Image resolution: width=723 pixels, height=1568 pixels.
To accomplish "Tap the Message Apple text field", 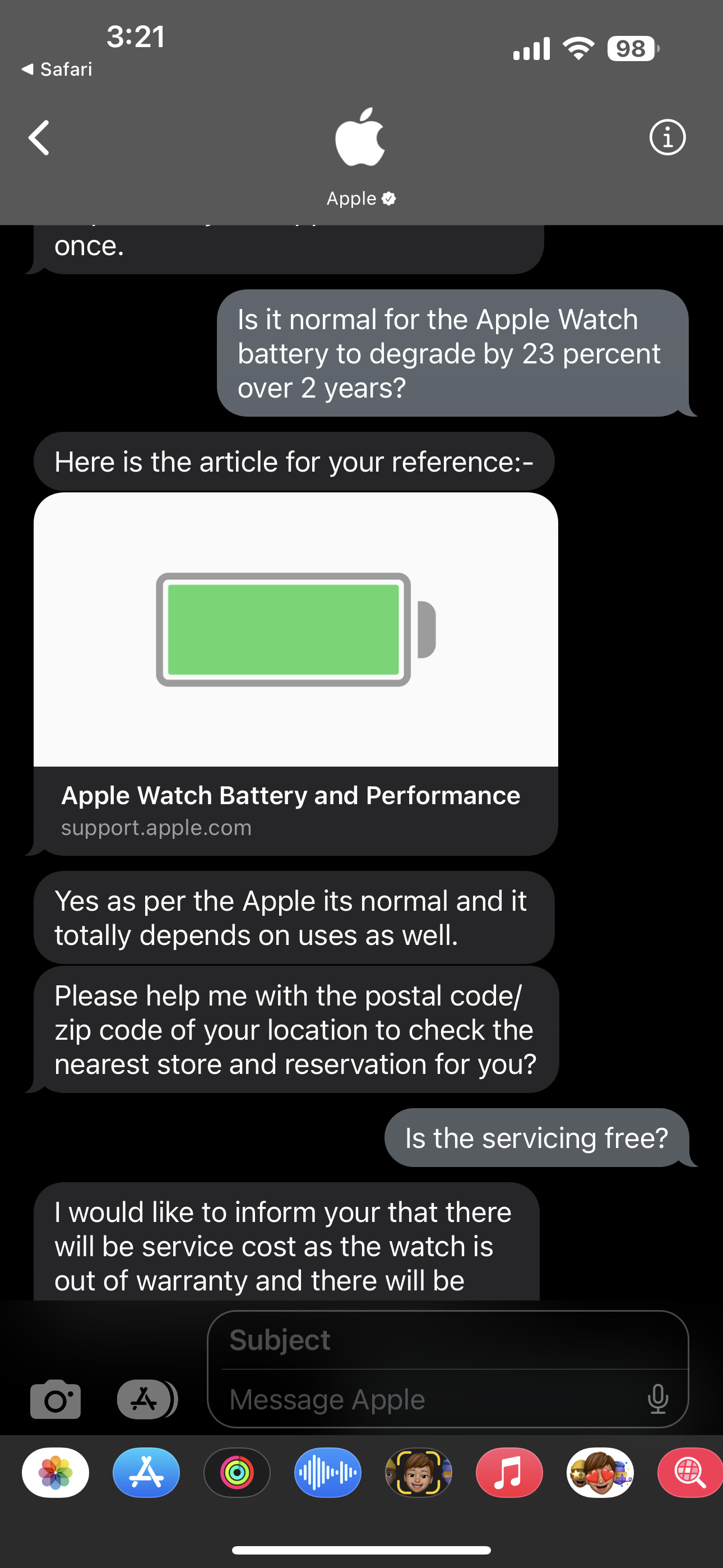I will 426,1398.
